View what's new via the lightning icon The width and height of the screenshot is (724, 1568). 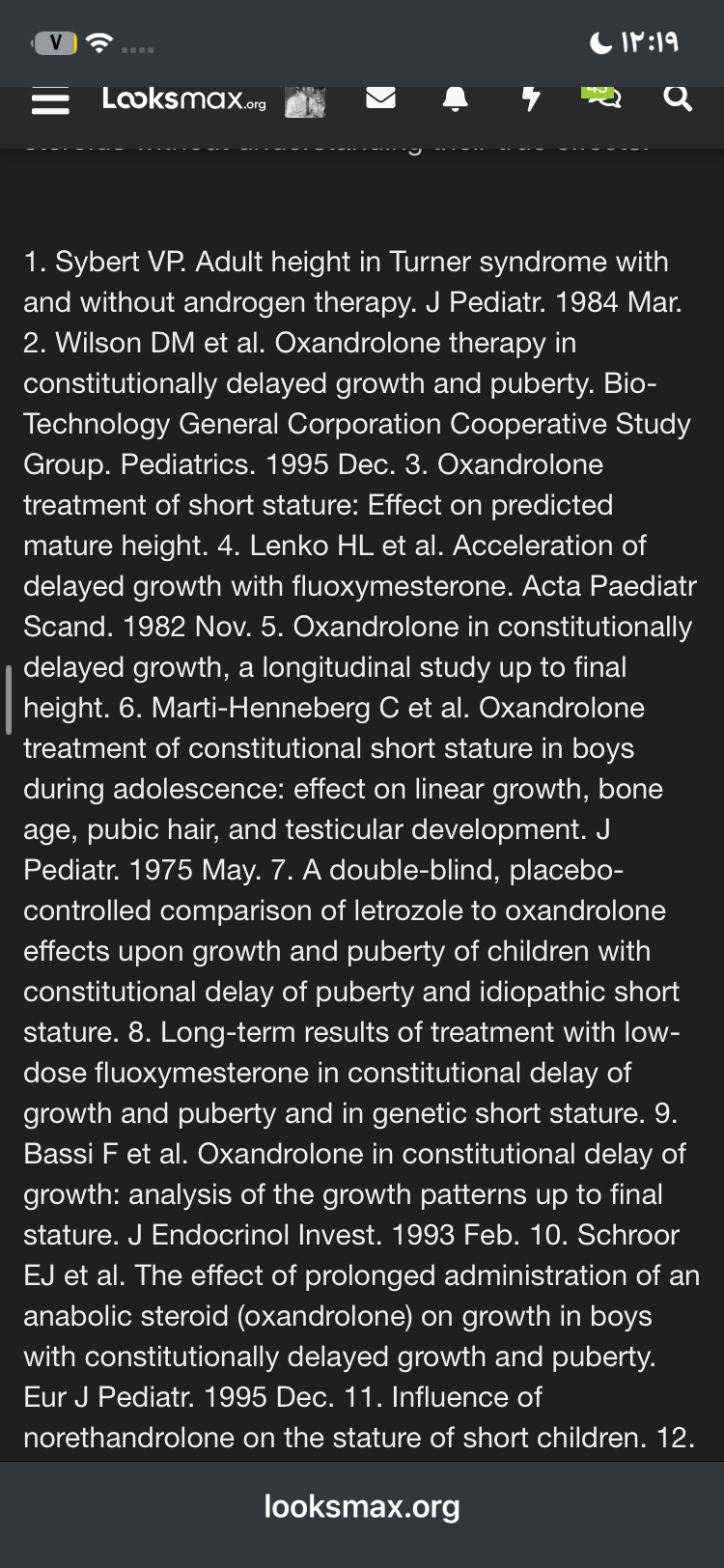coord(530,98)
